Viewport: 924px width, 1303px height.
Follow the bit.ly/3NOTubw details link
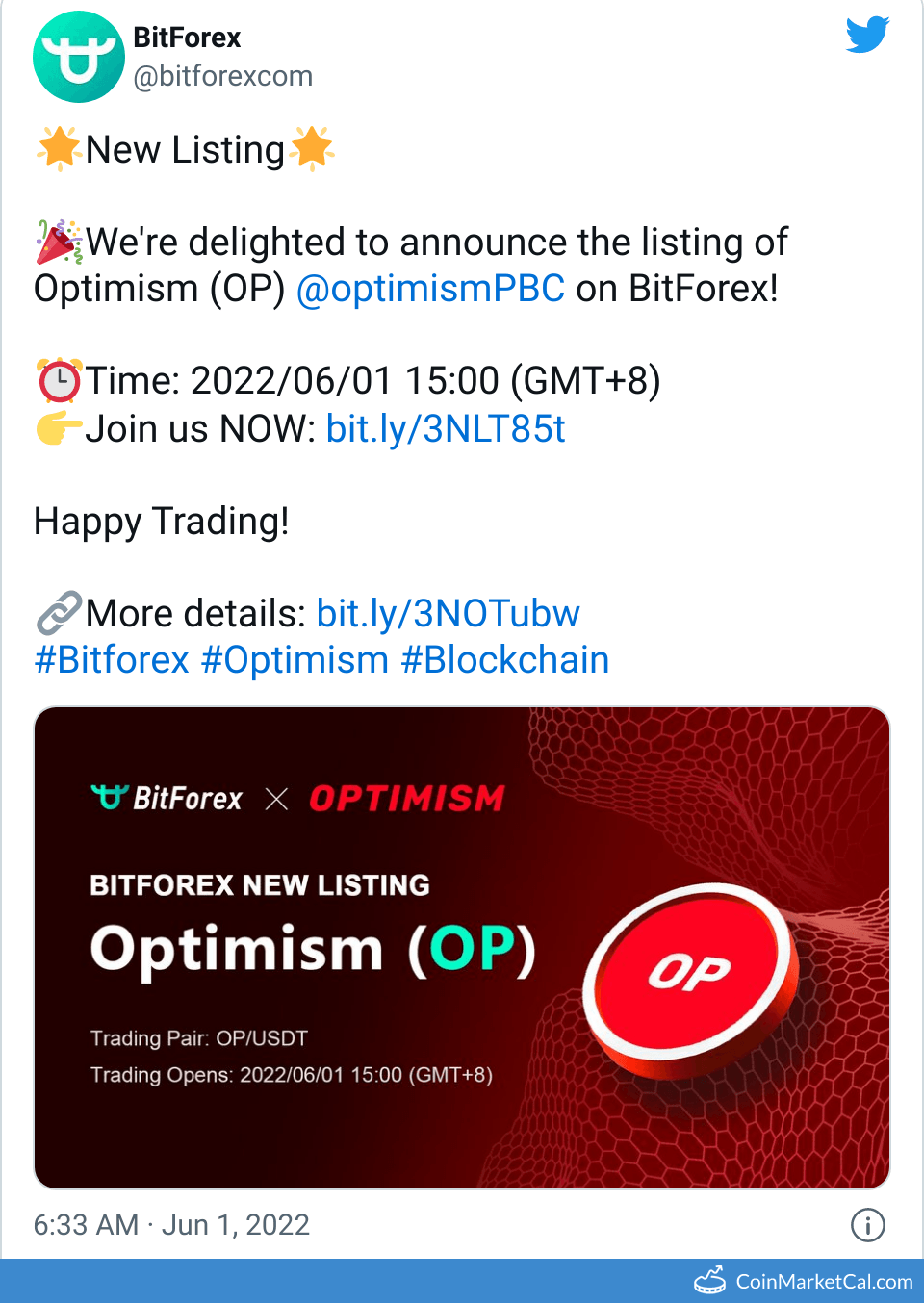[x=448, y=614]
